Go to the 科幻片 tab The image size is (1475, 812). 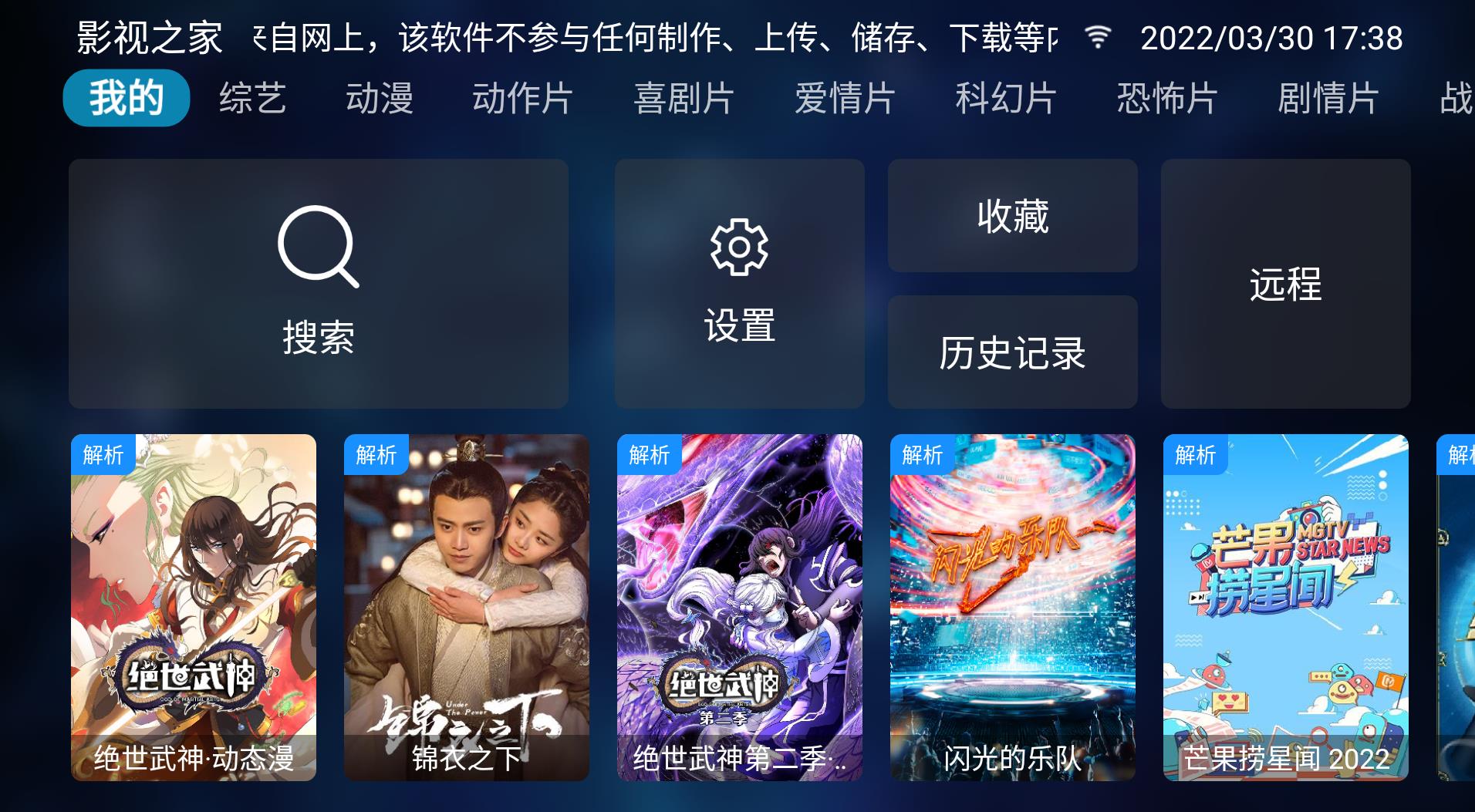1006,99
